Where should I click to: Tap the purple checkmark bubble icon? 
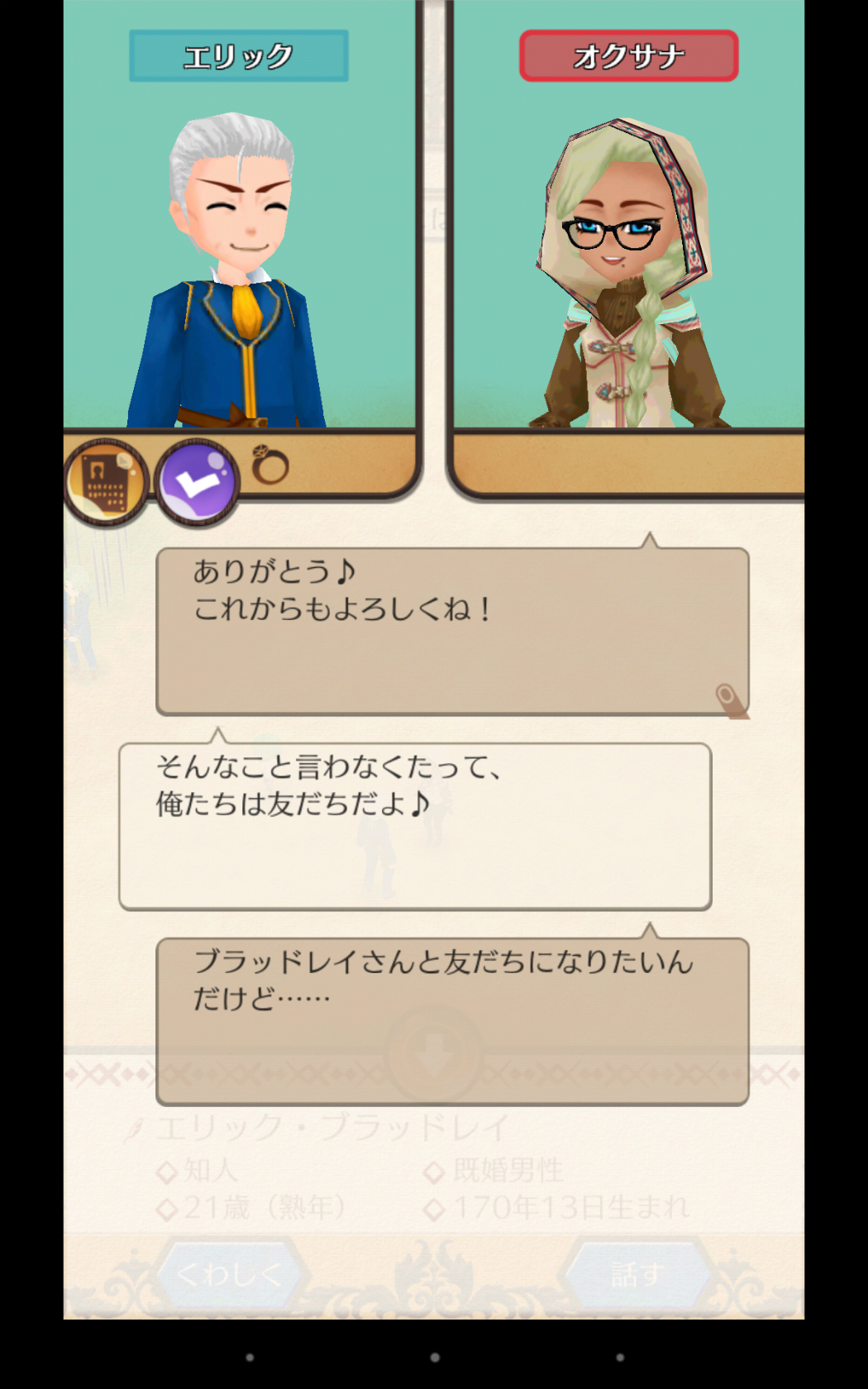coord(197,483)
